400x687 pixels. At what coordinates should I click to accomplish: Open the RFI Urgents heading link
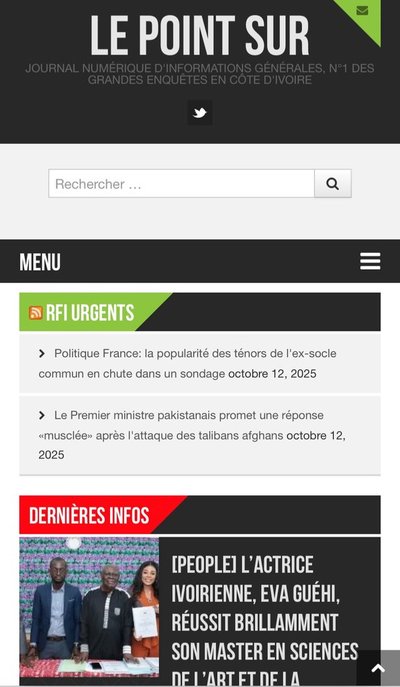[90, 313]
